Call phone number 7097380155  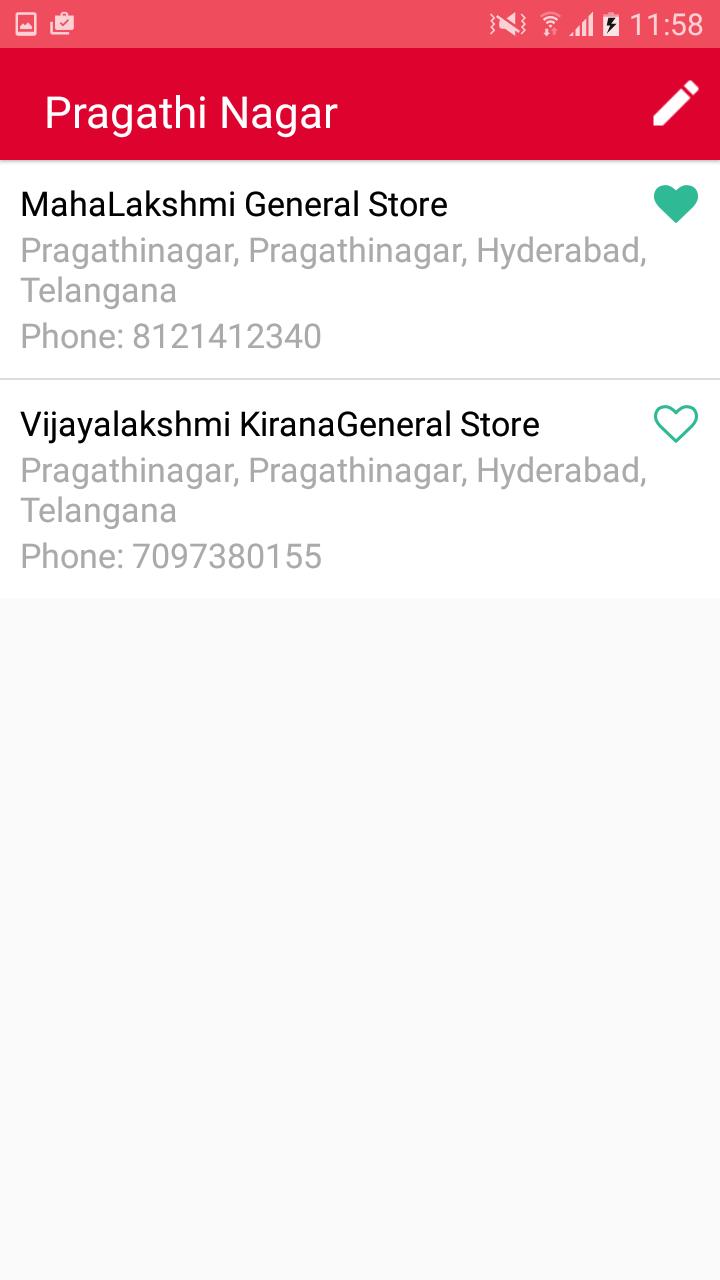(x=170, y=556)
